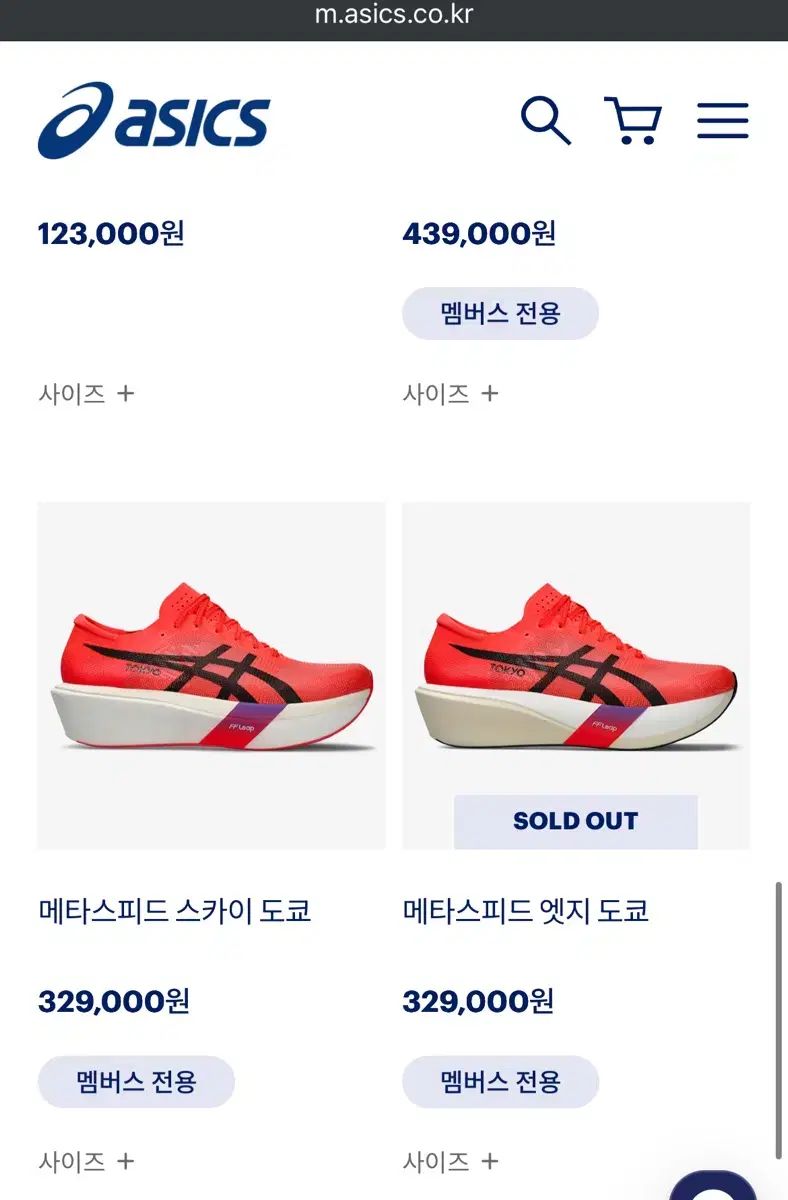Go to the ASICS home logo

pyautogui.click(x=154, y=120)
